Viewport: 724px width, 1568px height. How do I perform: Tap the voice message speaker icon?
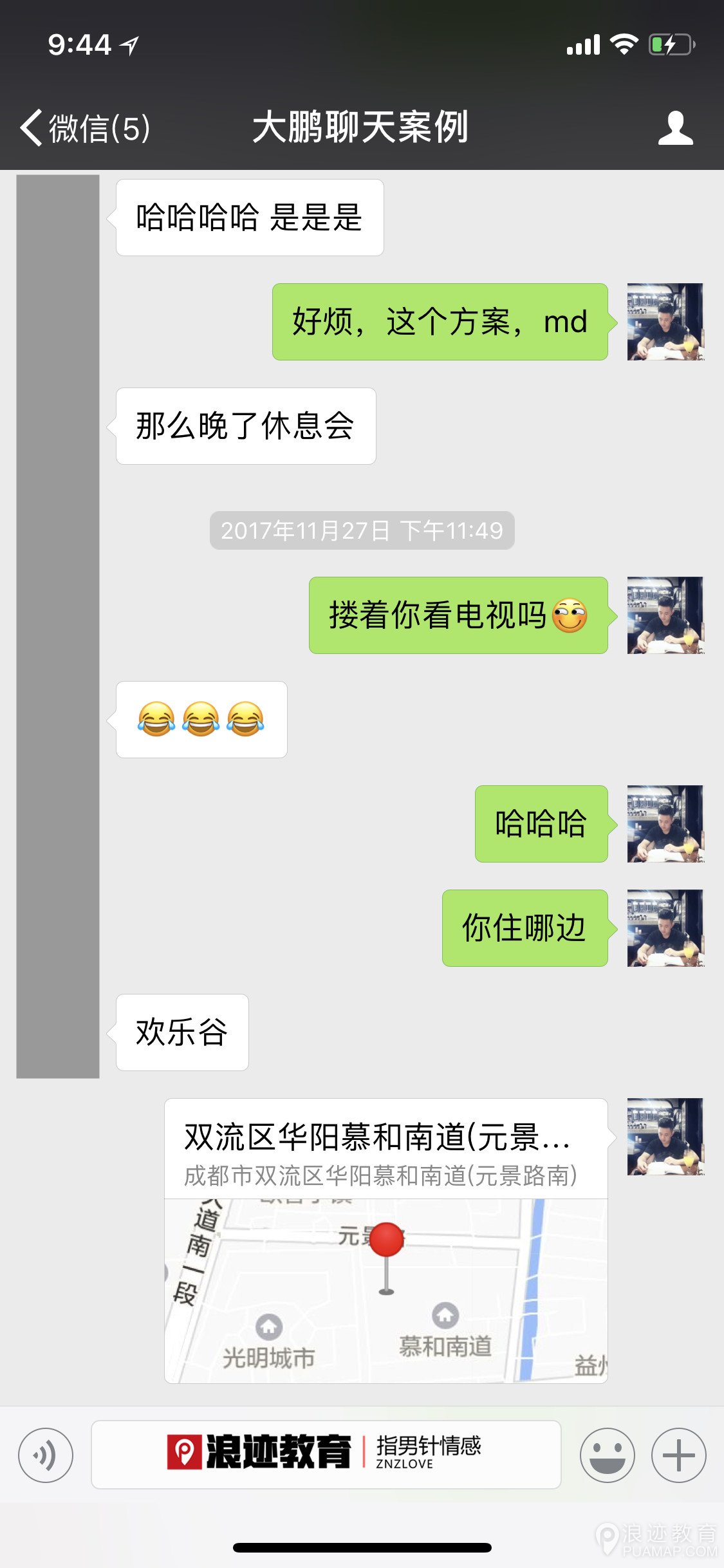(45, 1455)
